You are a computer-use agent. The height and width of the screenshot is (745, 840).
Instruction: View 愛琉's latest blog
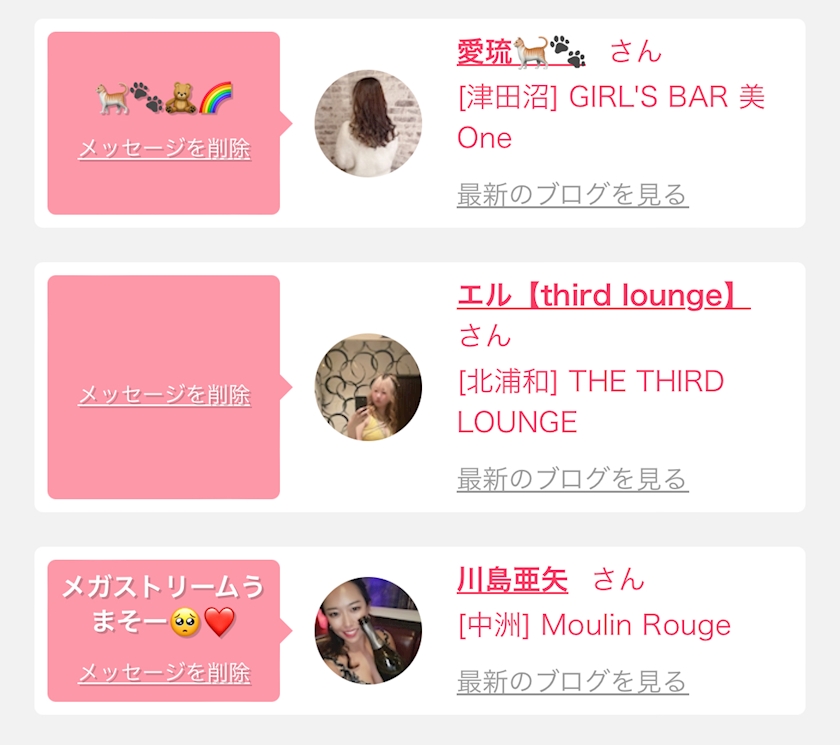click(572, 194)
